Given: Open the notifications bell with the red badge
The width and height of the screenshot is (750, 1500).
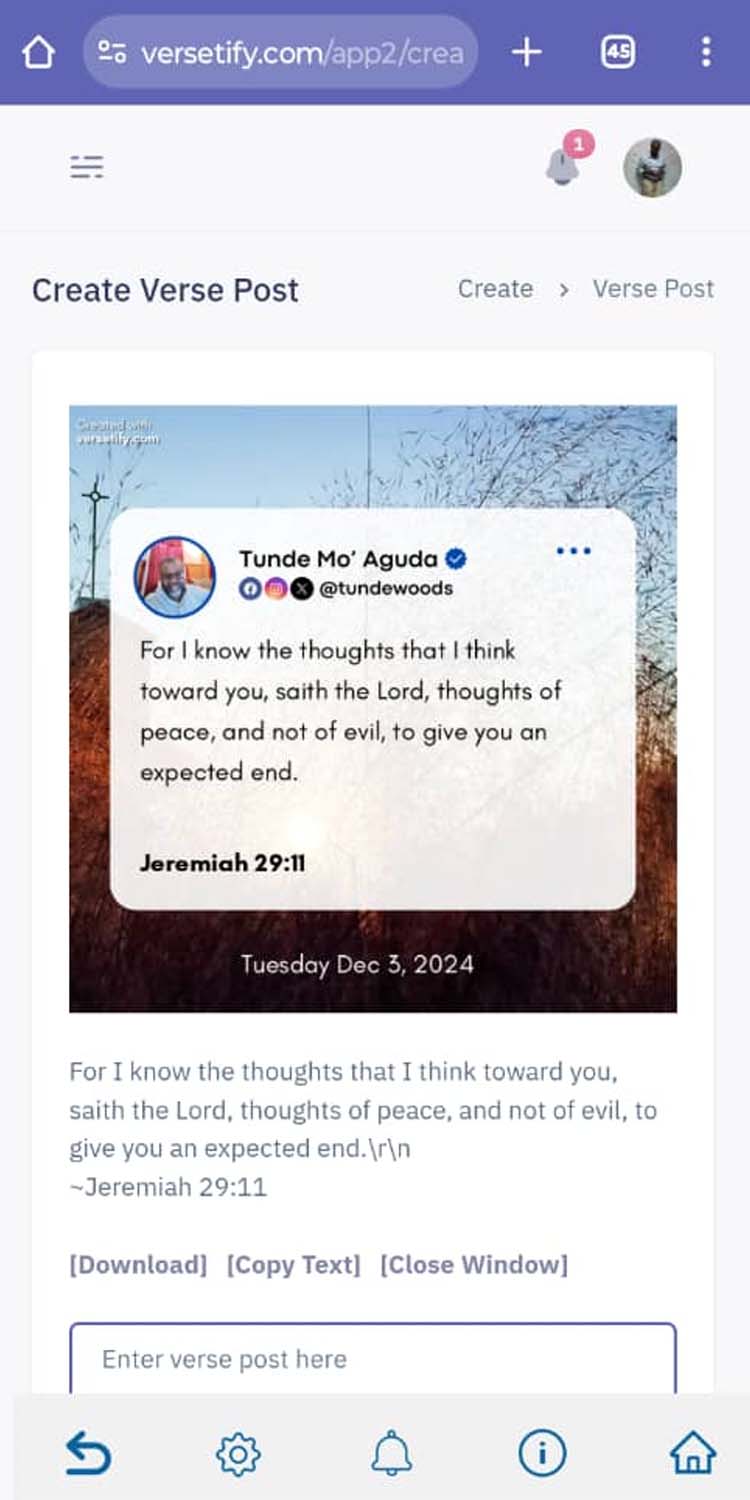Looking at the screenshot, I should point(564,166).
